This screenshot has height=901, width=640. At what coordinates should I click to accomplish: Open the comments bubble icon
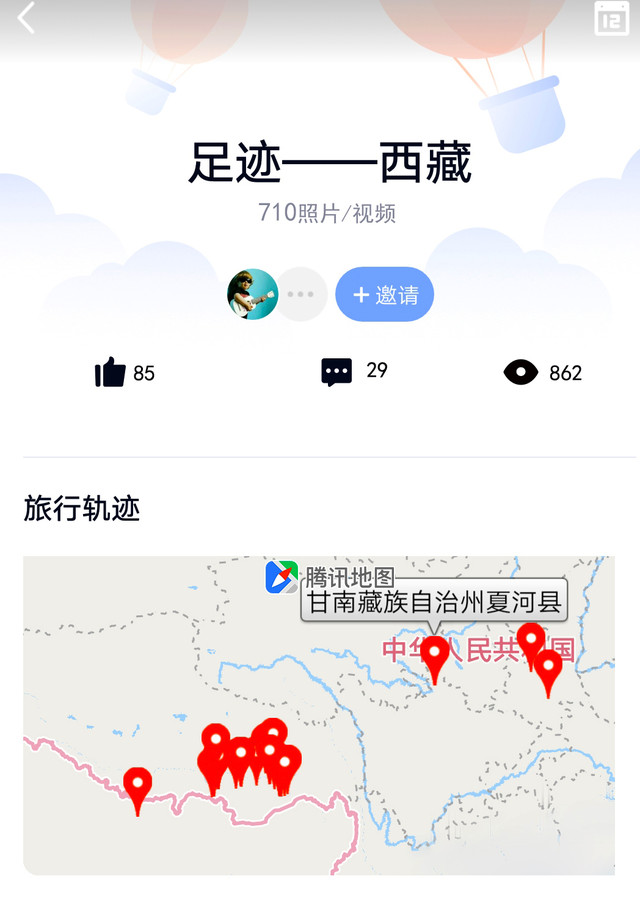pyautogui.click(x=337, y=372)
